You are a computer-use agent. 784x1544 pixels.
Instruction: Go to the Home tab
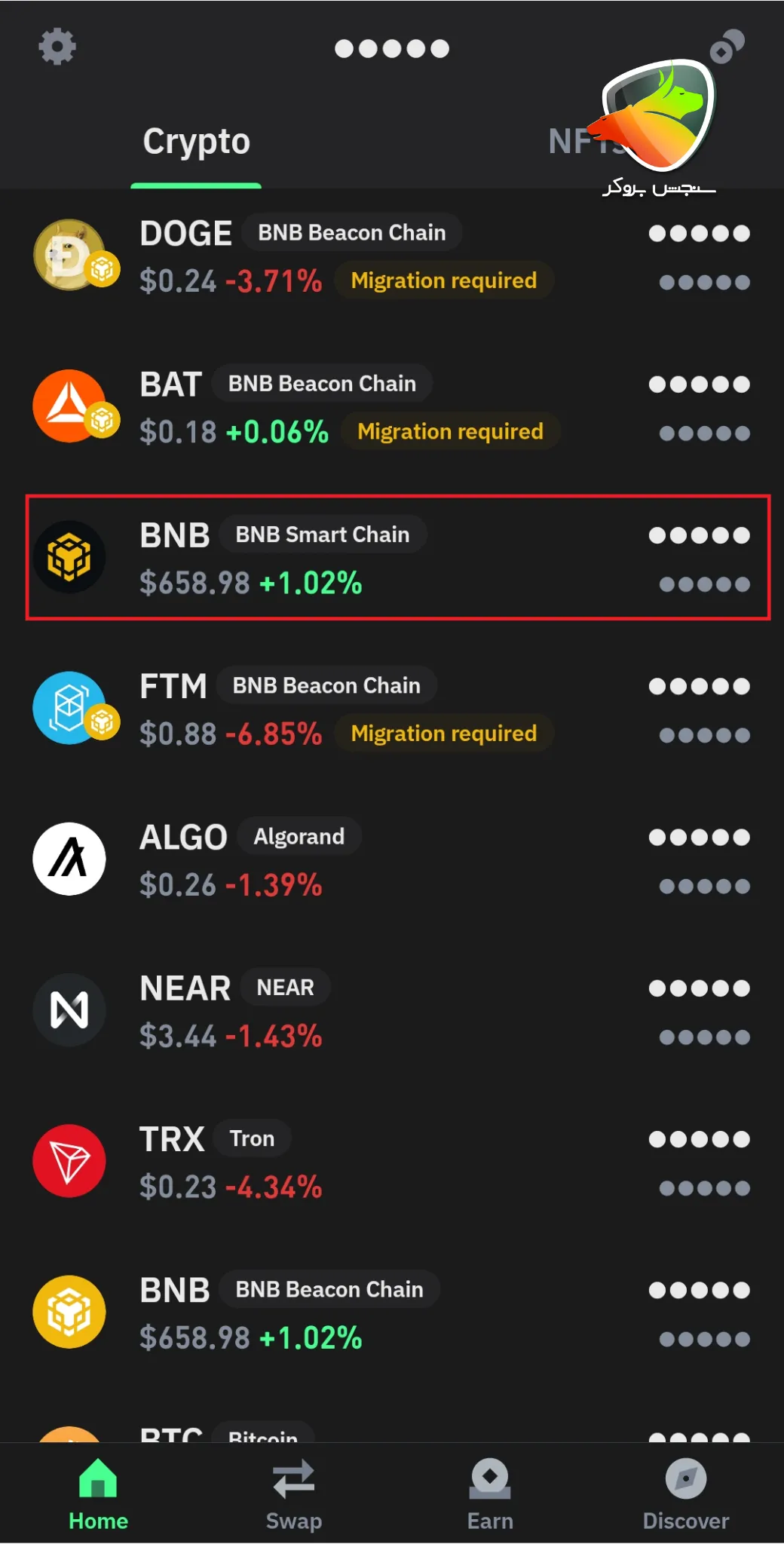point(98,1493)
